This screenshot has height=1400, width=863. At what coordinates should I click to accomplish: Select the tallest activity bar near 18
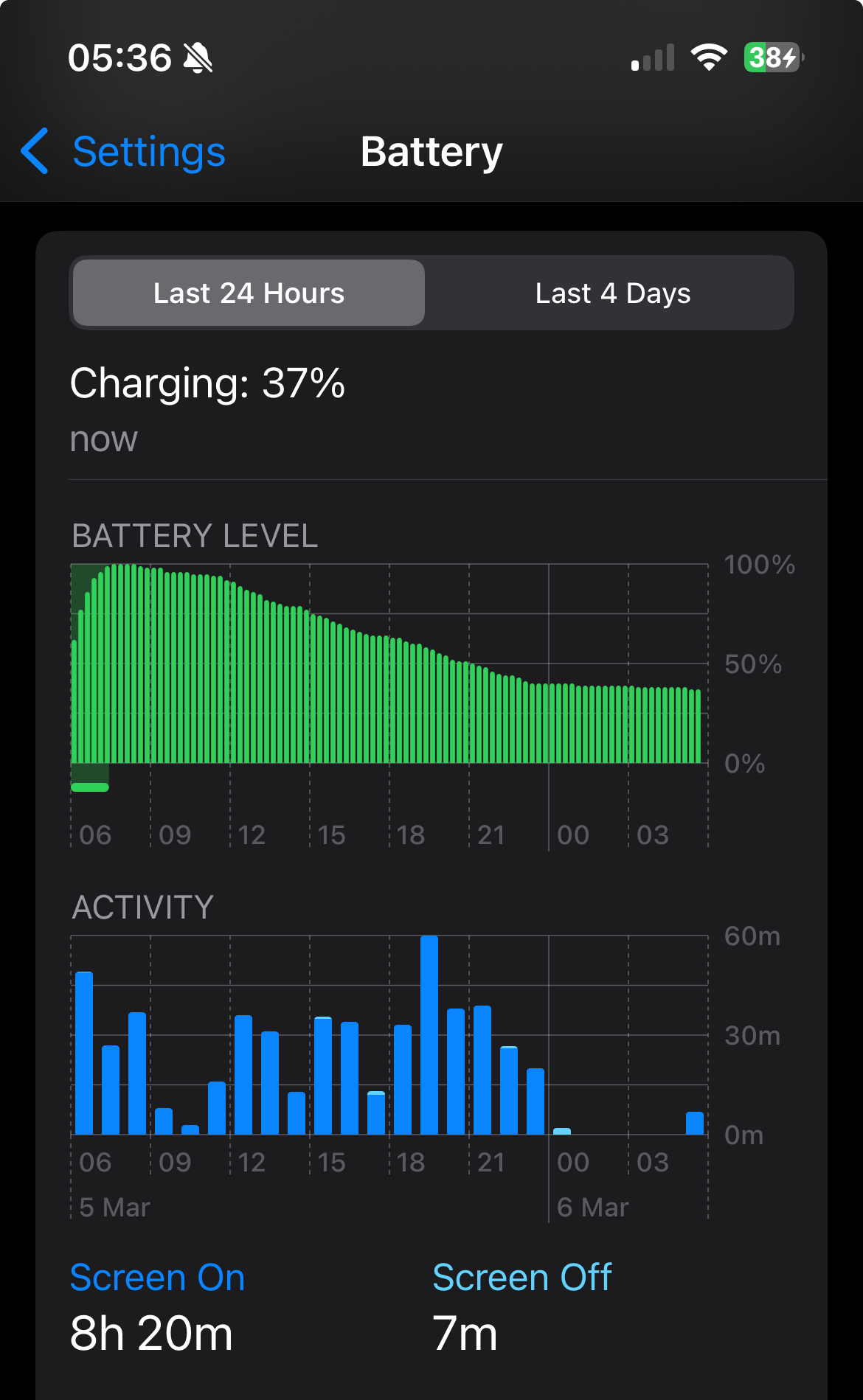coord(429,1034)
